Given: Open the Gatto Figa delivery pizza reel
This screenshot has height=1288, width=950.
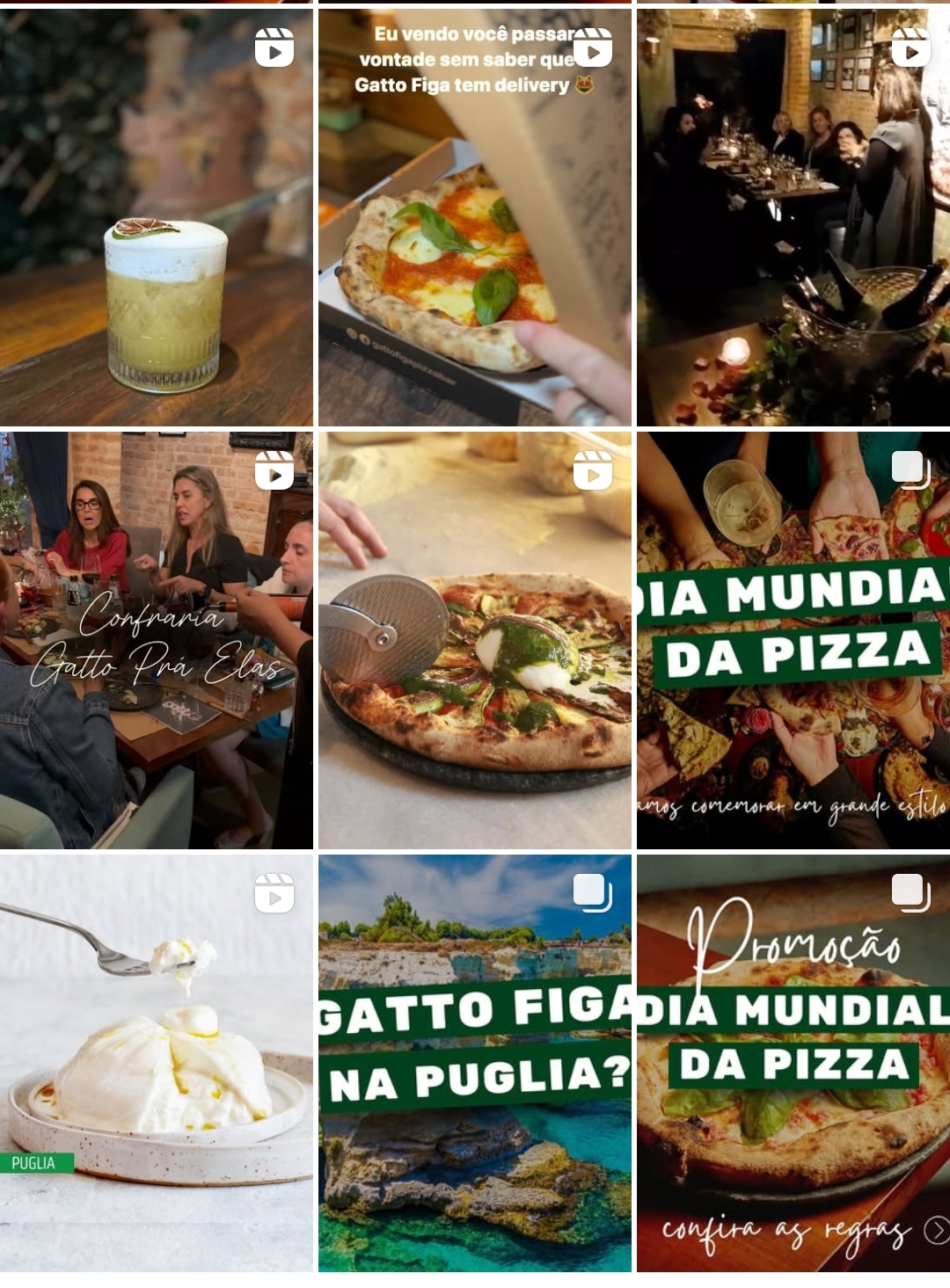Looking at the screenshot, I should (x=474, y=217).
